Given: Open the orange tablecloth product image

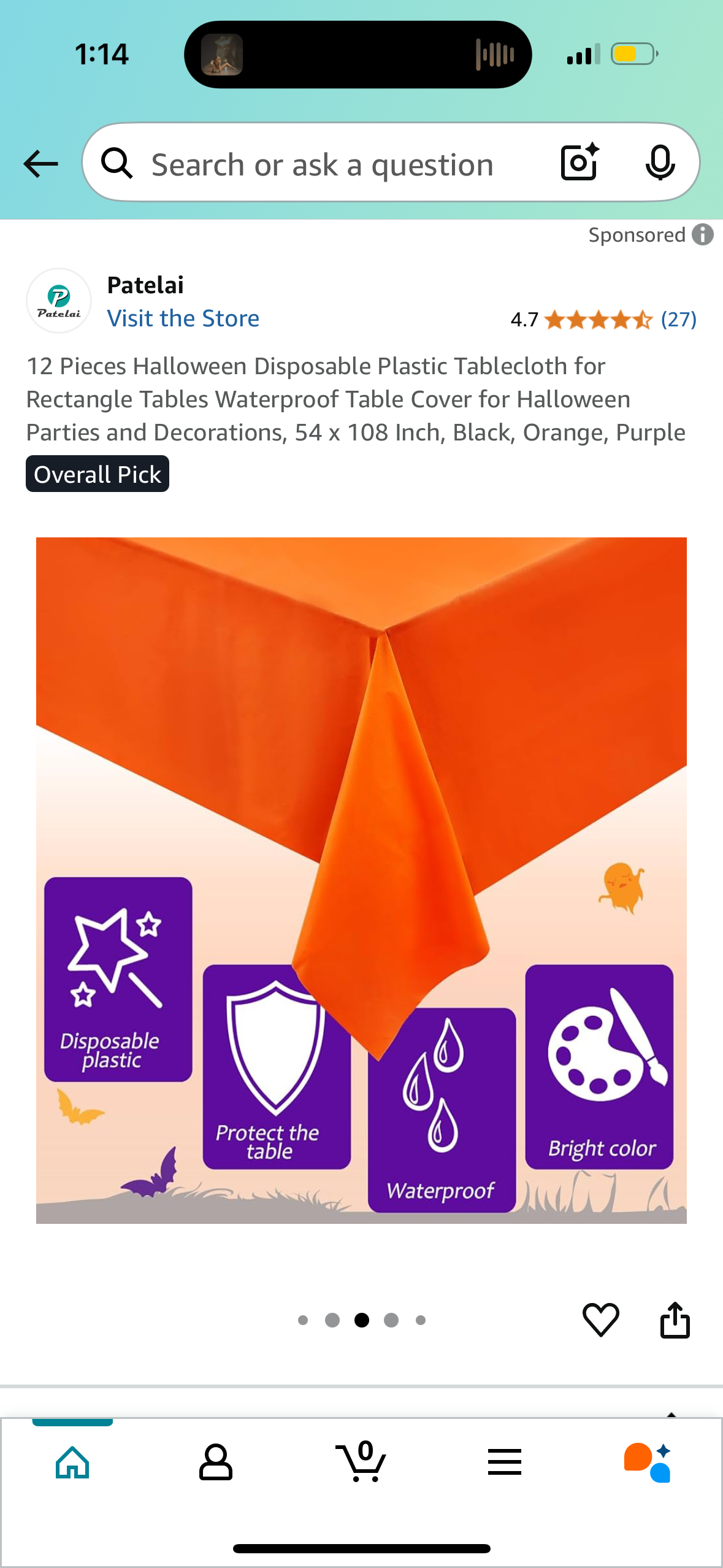Looking at the screenshot, I should click(361, 880).
